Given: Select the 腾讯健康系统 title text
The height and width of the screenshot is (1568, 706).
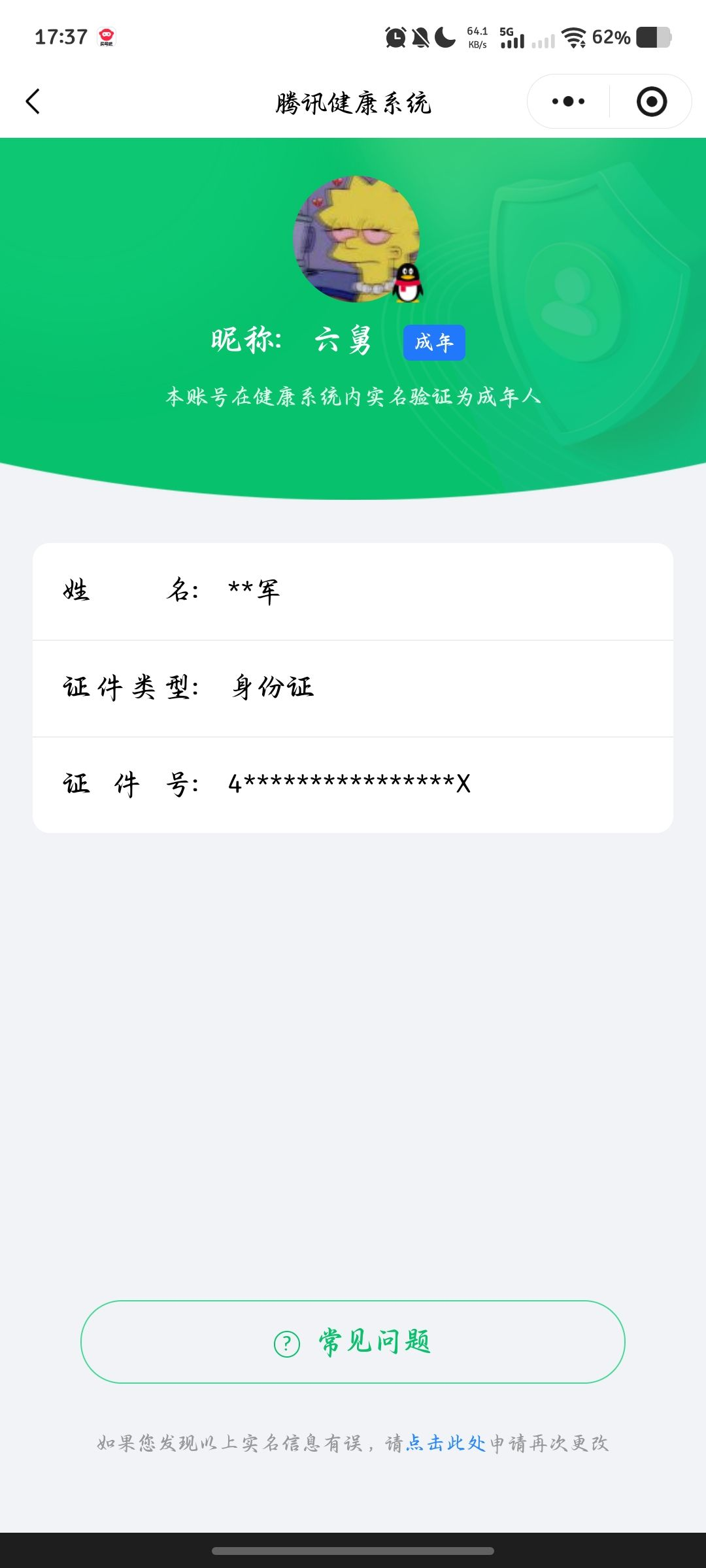Looking at the screenshot, I should point(353,103).
